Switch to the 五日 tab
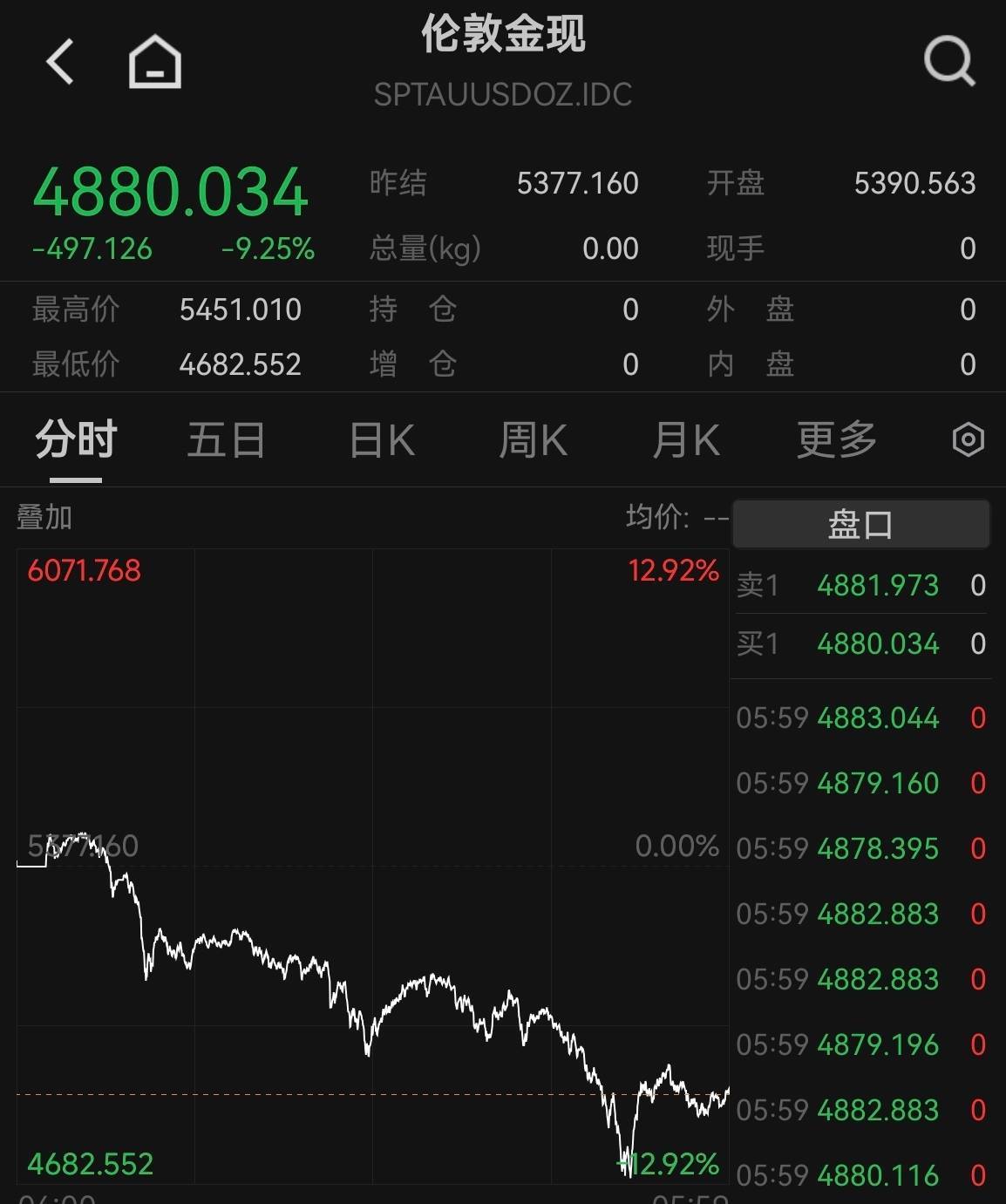The width and height of the screenshot is (1006, 1204). pos(226,439)
